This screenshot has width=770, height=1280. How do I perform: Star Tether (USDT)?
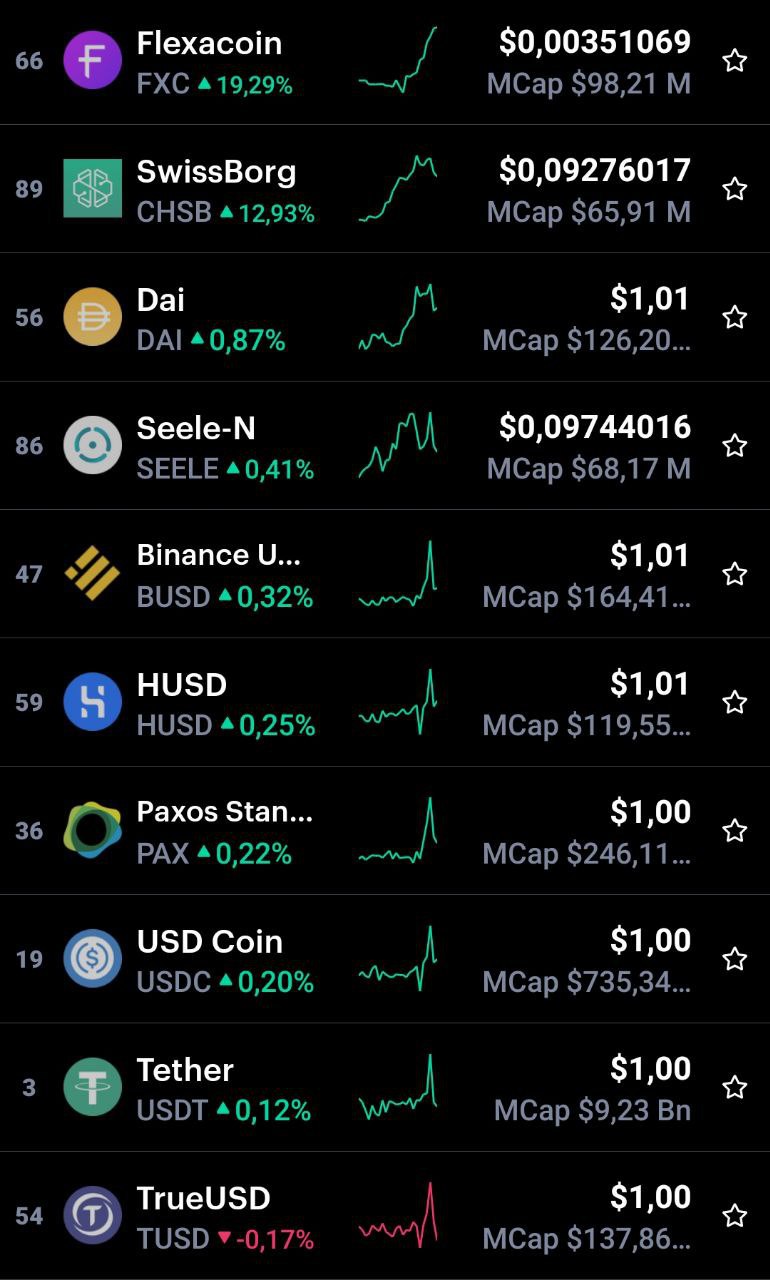coord(735,1087)
